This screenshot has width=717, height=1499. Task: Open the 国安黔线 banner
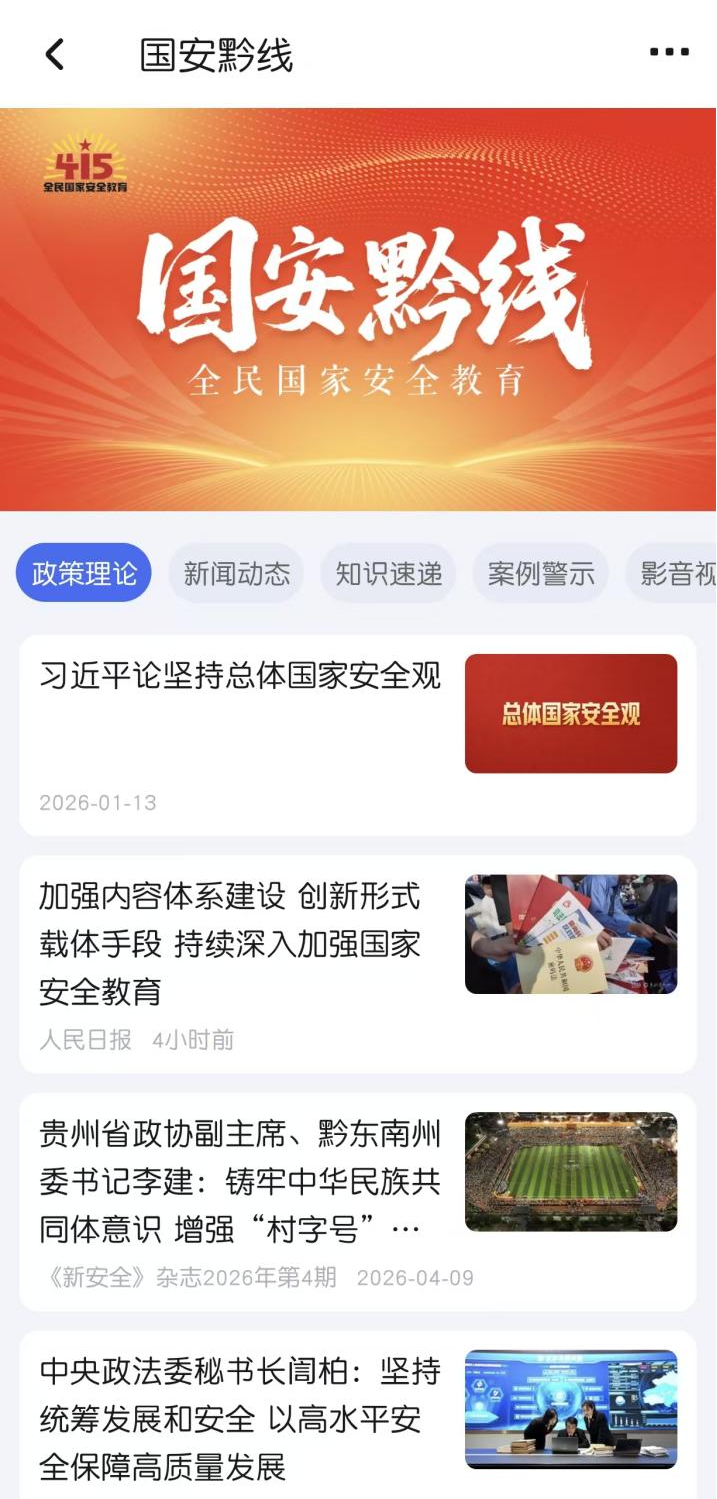click(x=358, y=309)
